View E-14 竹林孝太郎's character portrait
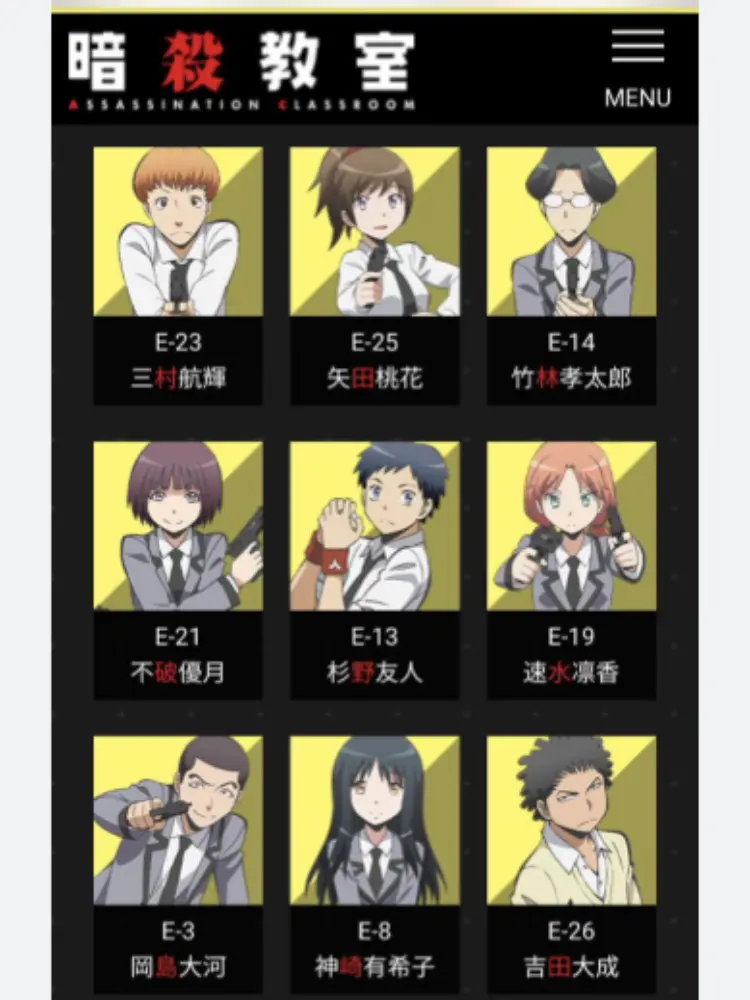The height and width of the screenshot is (1000, 750). tap(572, 230)
